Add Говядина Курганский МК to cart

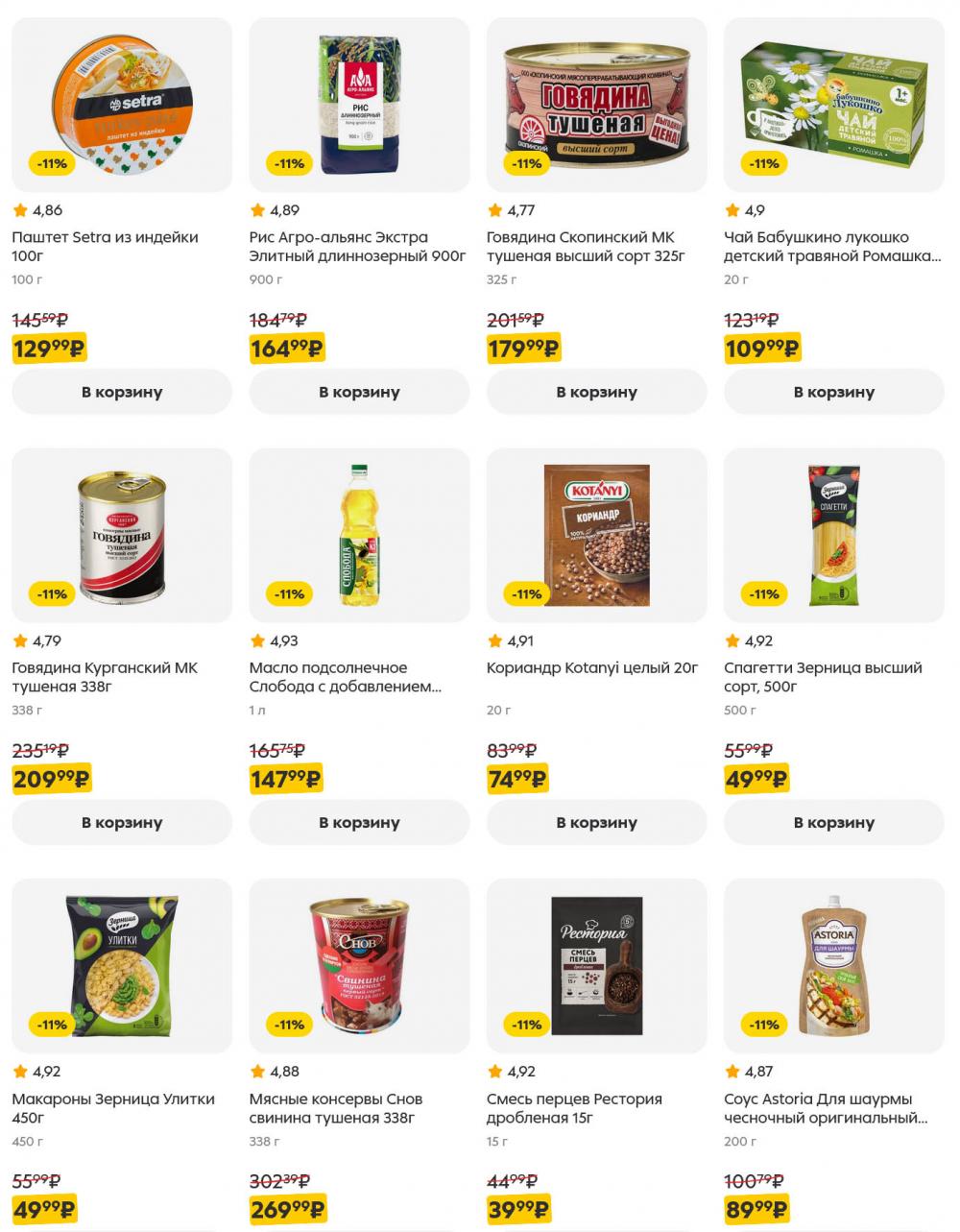[x=122, y=822]
